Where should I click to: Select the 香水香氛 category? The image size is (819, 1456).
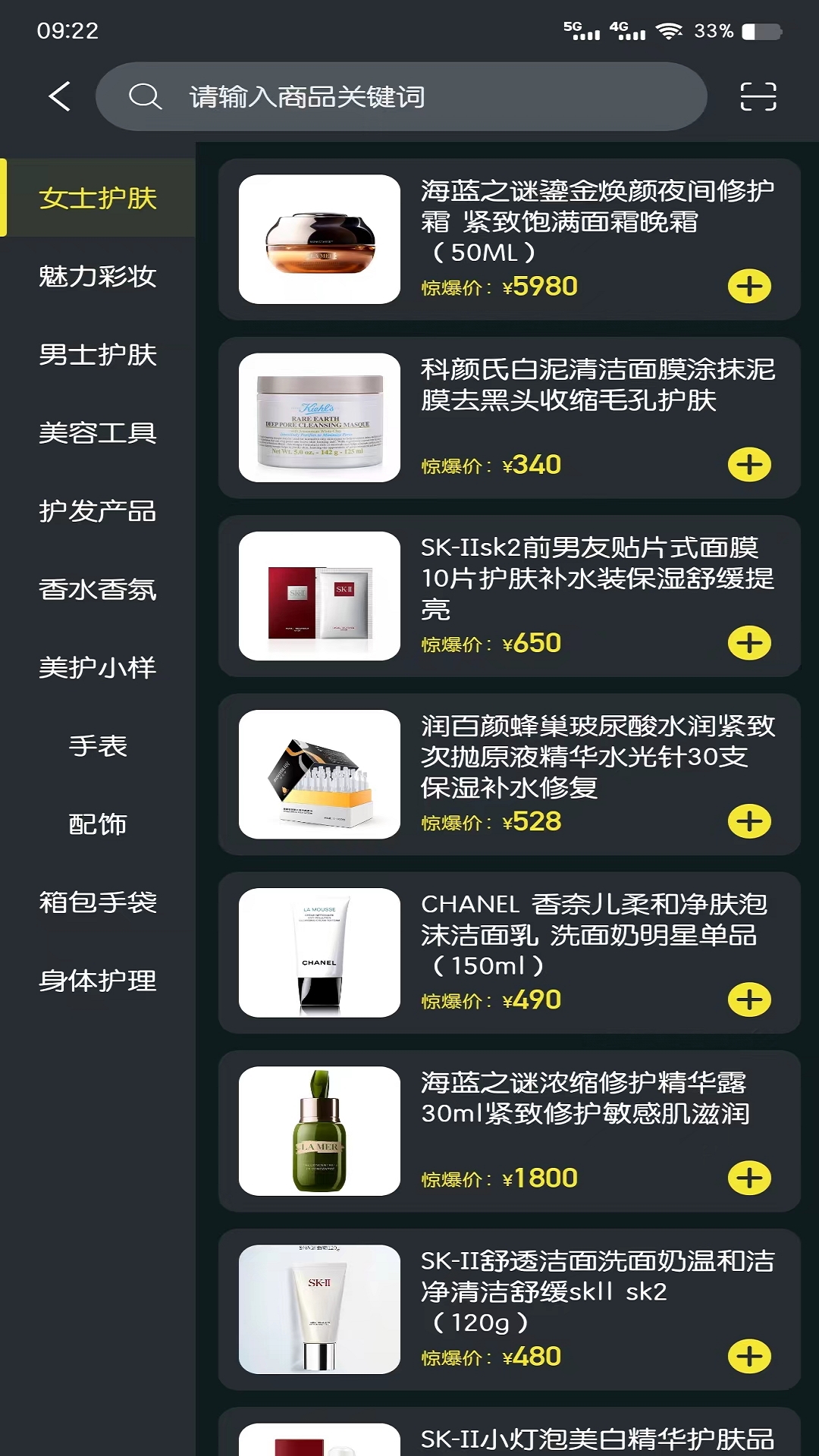[97, 591]
